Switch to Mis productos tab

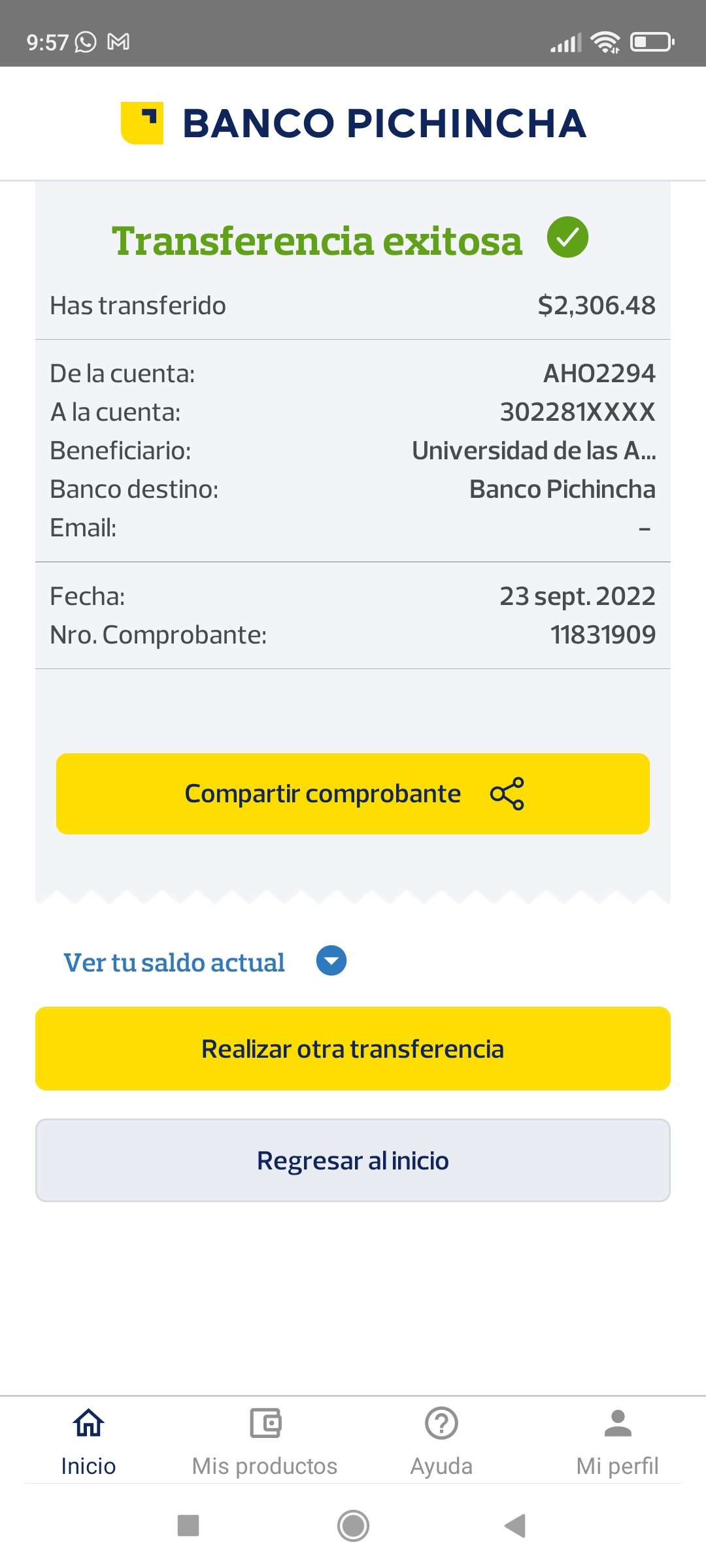coord(265,1441)
